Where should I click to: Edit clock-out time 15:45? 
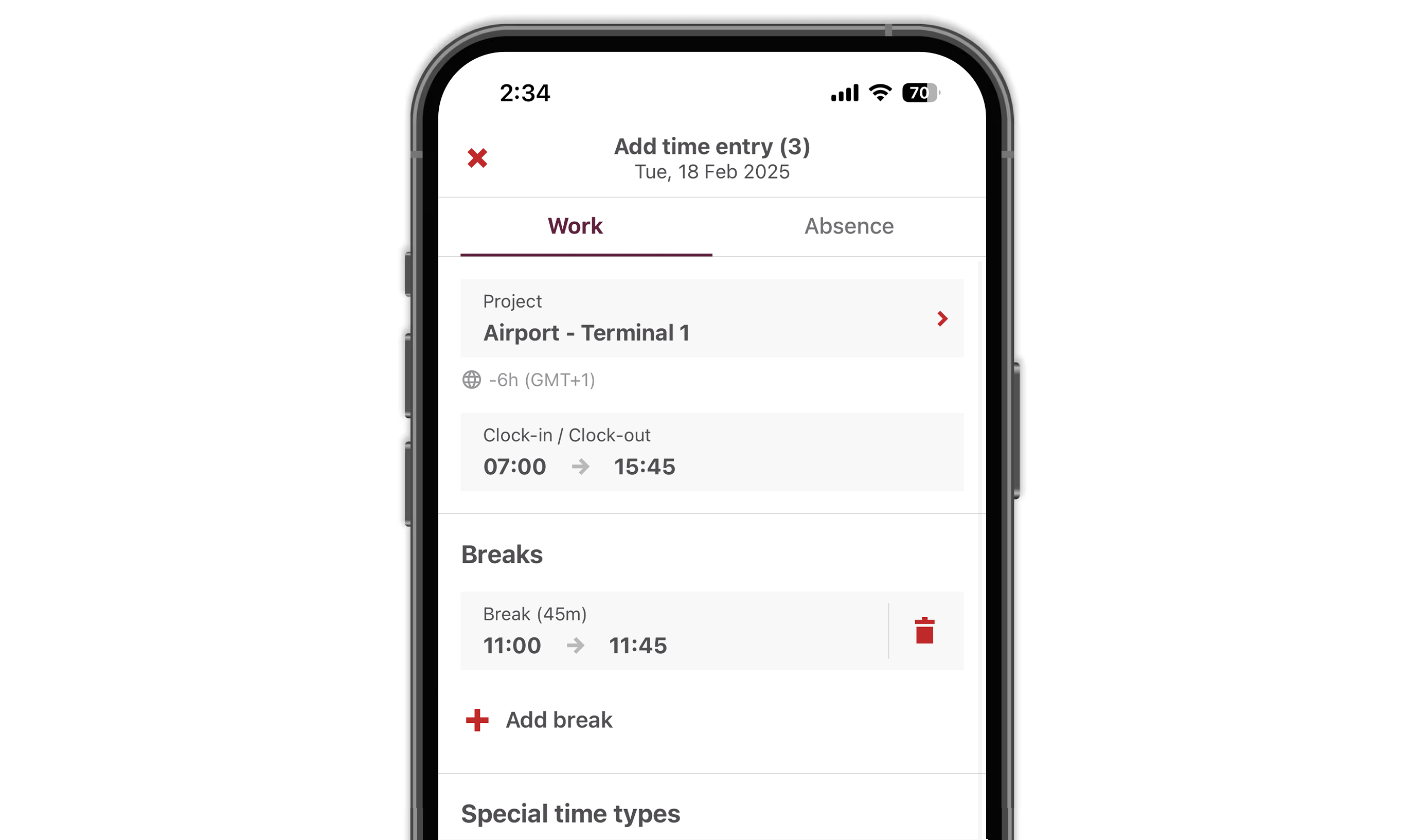pyautogui.click(x=645, y=467)
